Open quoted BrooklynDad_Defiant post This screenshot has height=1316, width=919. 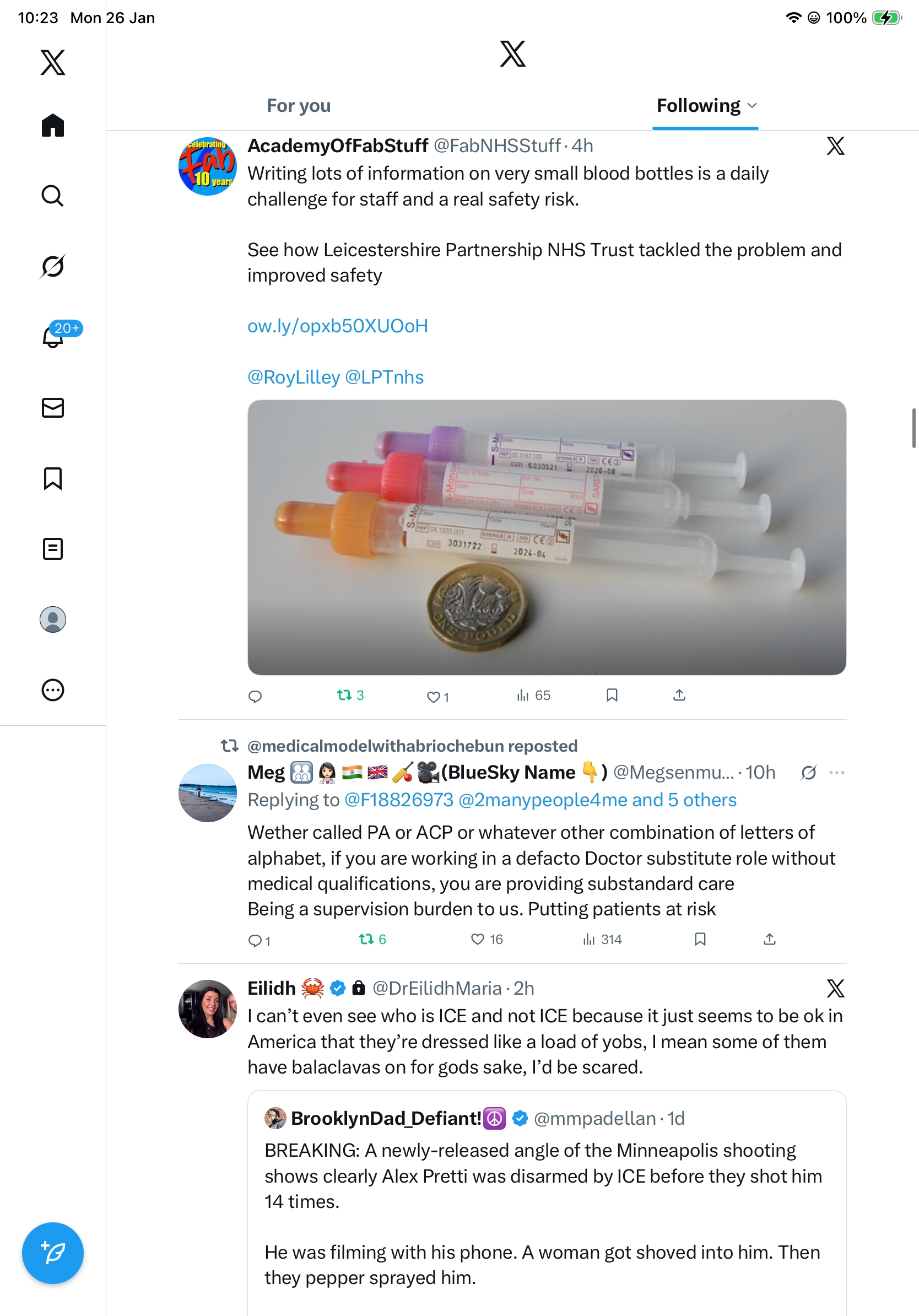[x=546, y=1204]
